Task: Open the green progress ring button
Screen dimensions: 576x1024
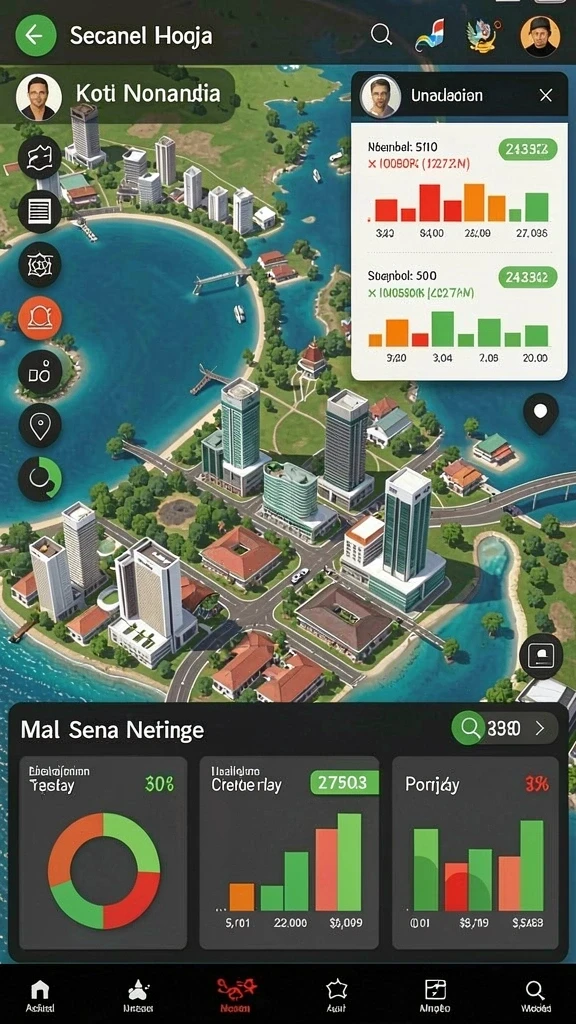Action: [x=40, y=479]
